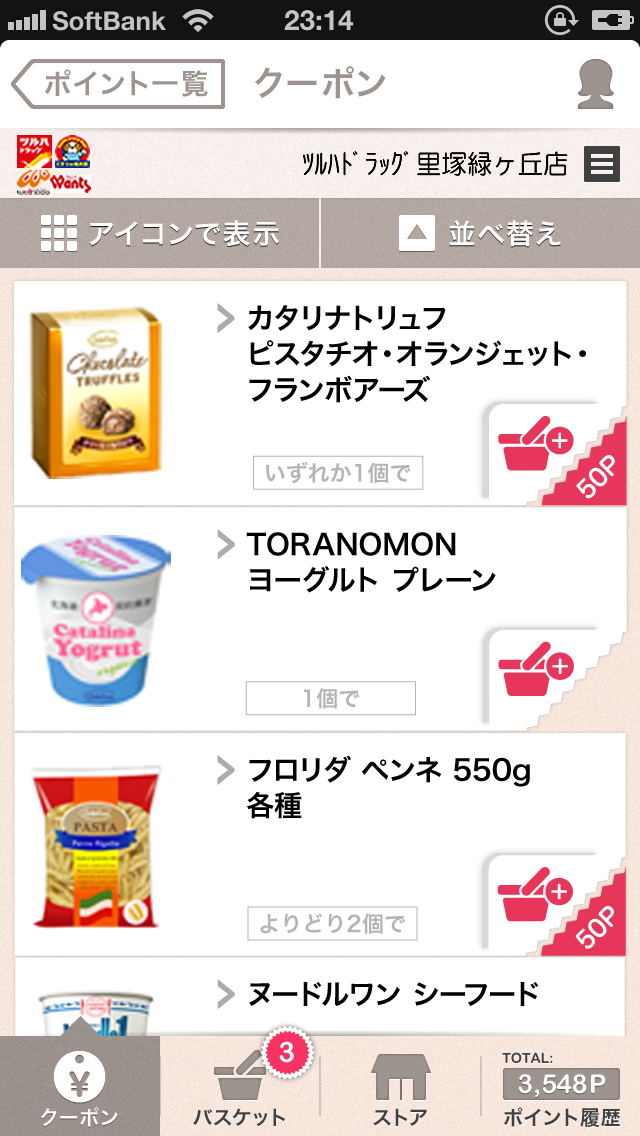Add カタリナトリュフ coupon to basket
The width and height of the screenshot is (640, 1136).
(x=536, y=445)
